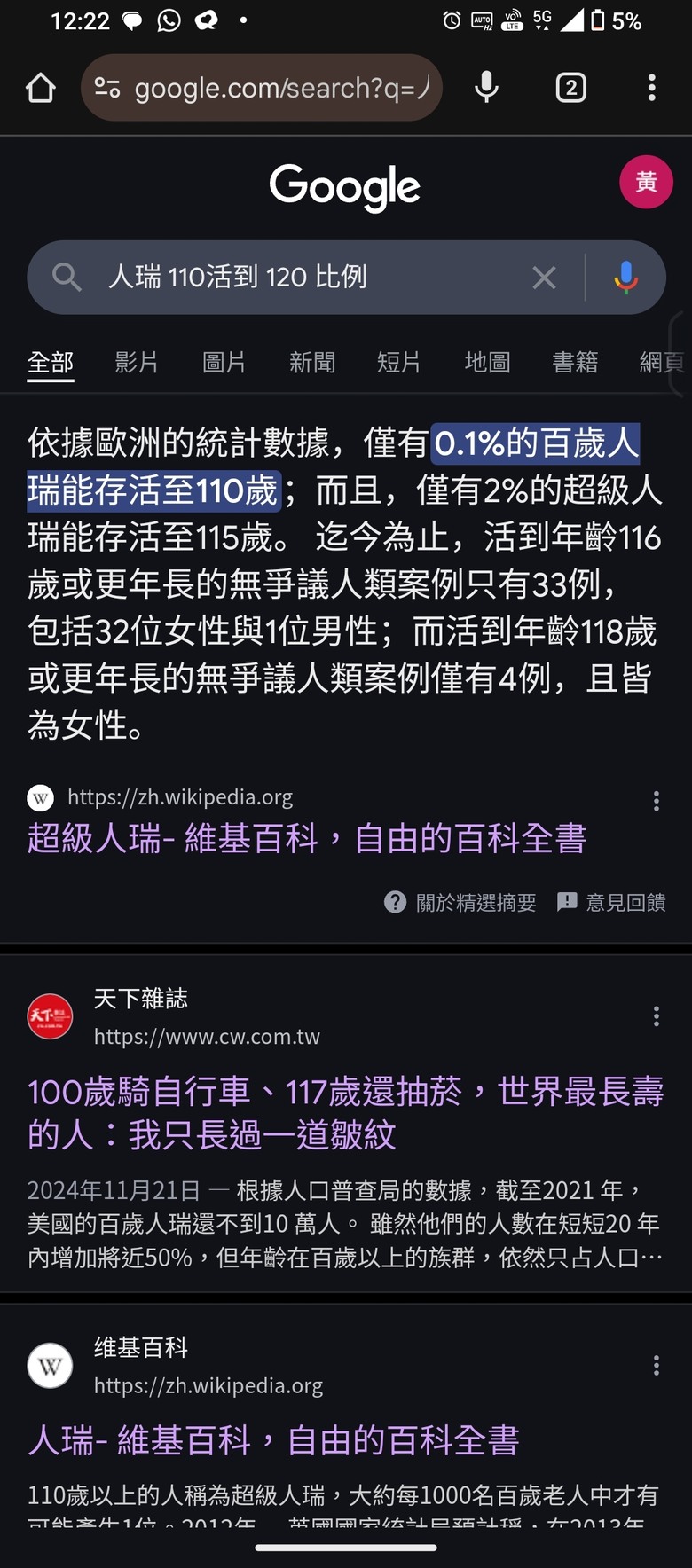Switch to the 書籍 tab

575,362
